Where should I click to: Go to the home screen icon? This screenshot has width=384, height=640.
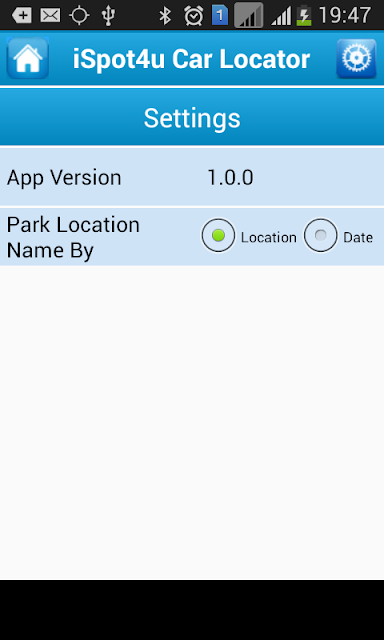tap(28, 58)
